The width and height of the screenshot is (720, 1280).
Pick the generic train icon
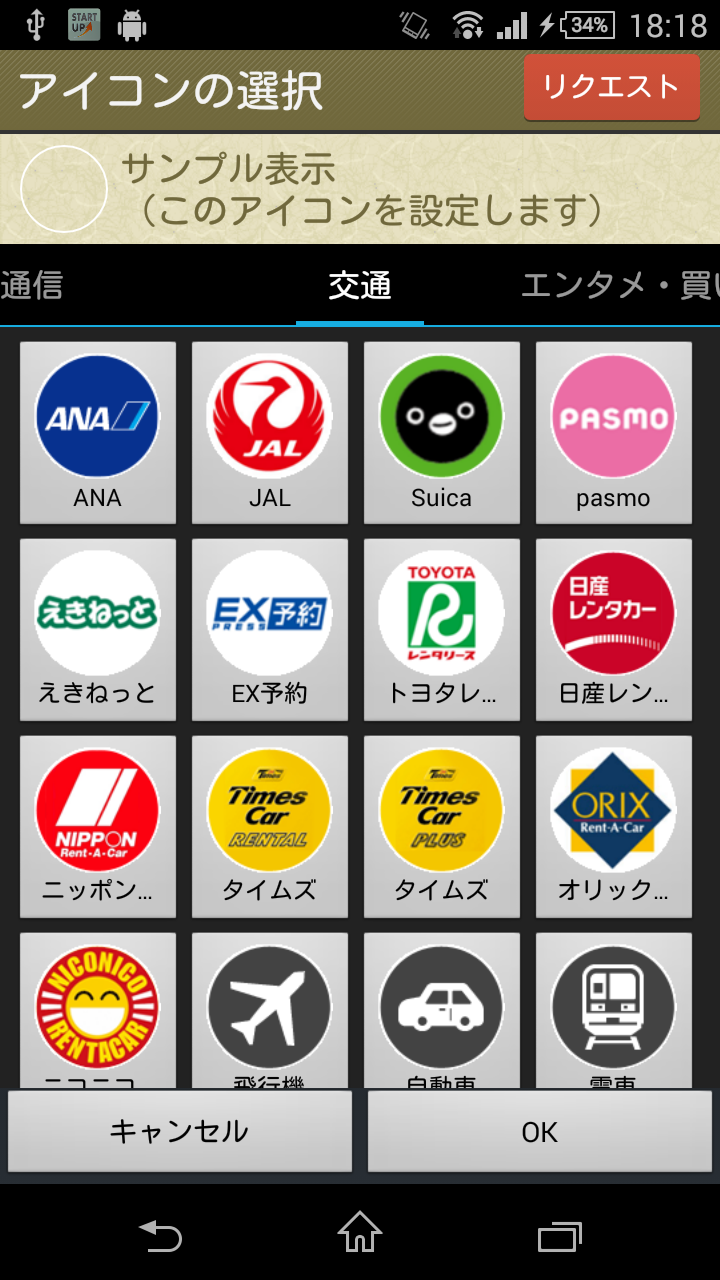pyautogui.click(x=613, y=1006)
